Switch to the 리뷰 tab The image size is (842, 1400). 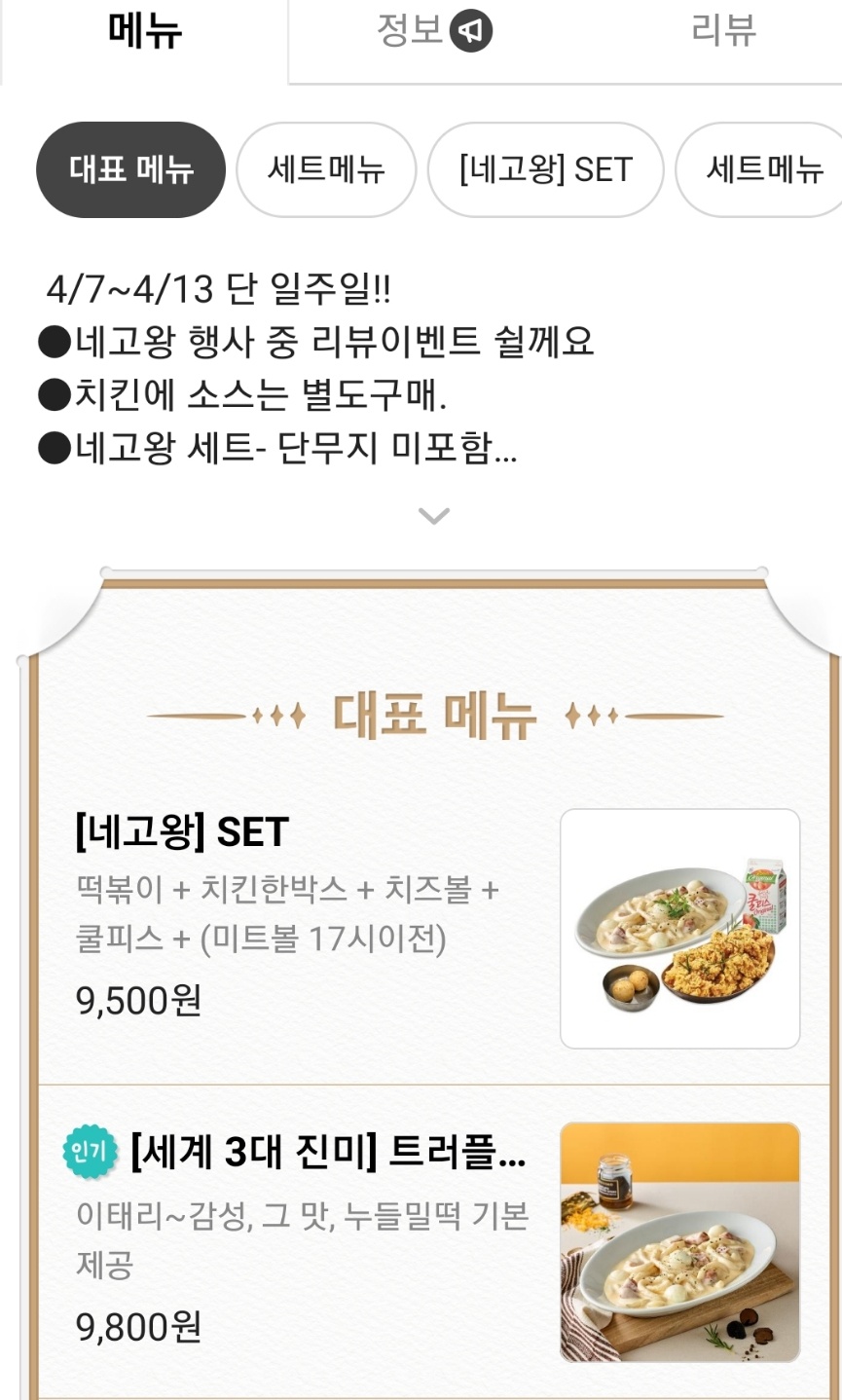tap(722, 32)
